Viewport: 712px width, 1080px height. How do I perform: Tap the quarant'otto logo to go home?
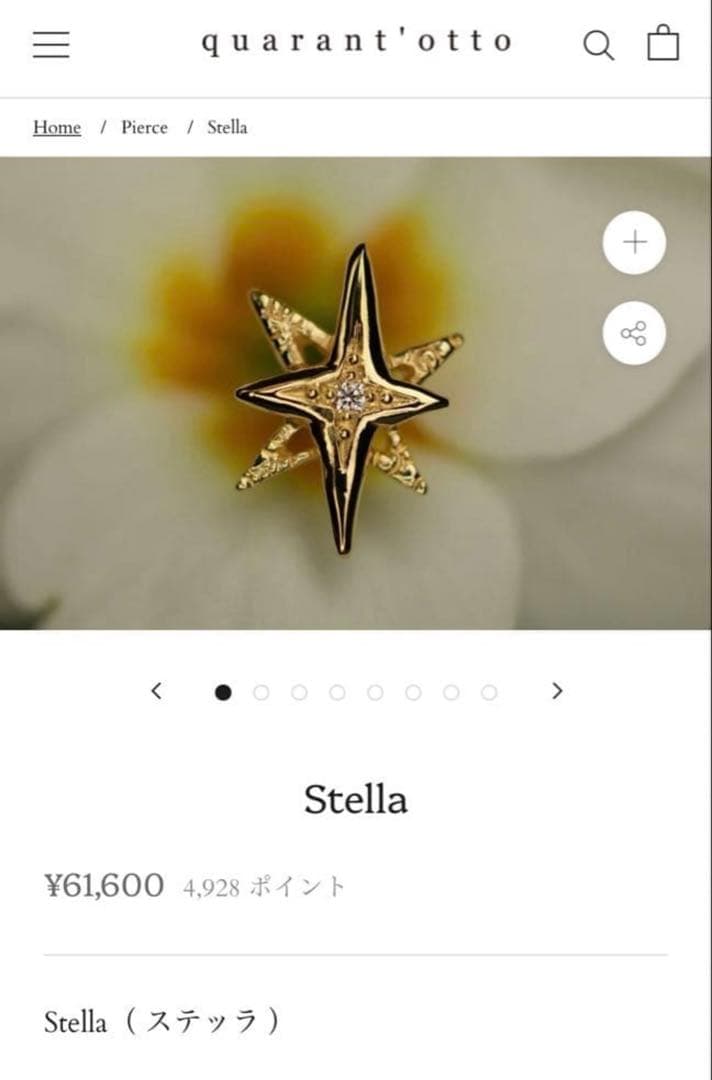click(356, 42)
